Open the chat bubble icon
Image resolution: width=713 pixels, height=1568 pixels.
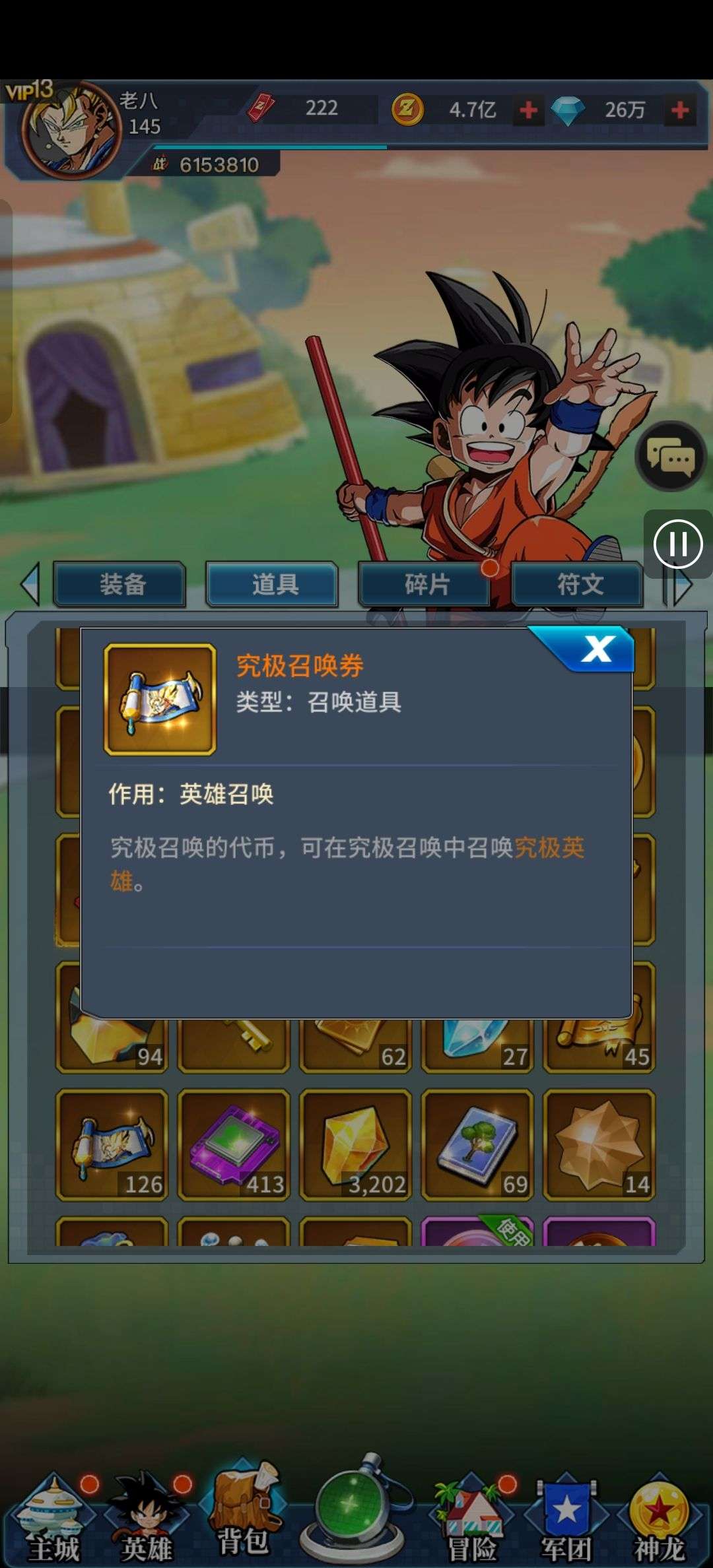click(671, 457)
